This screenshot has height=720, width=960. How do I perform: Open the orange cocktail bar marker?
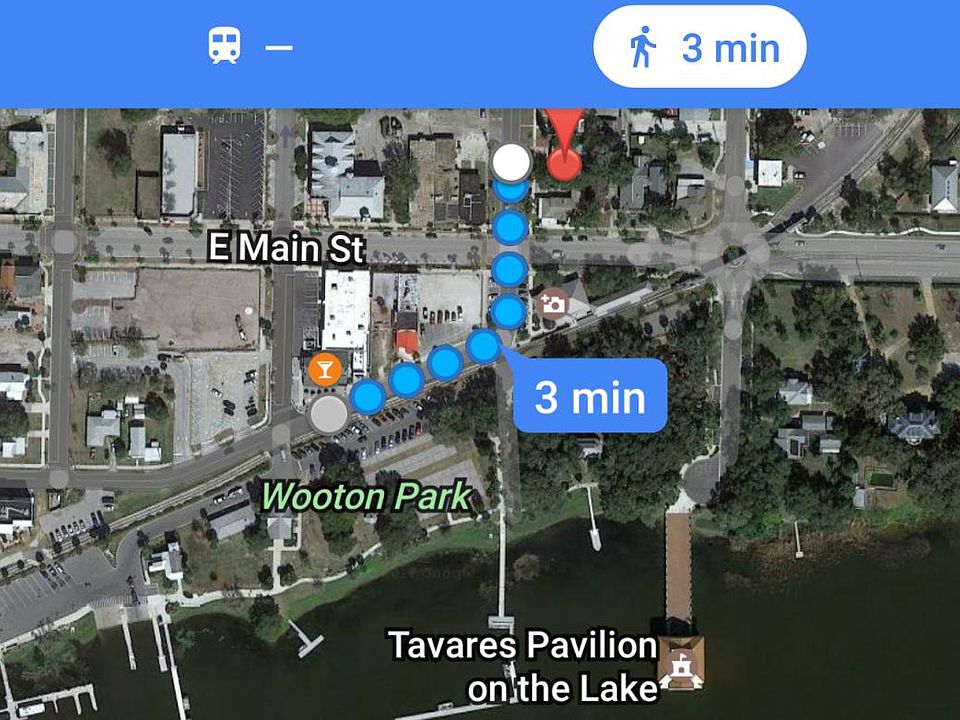tap(325, 370)
